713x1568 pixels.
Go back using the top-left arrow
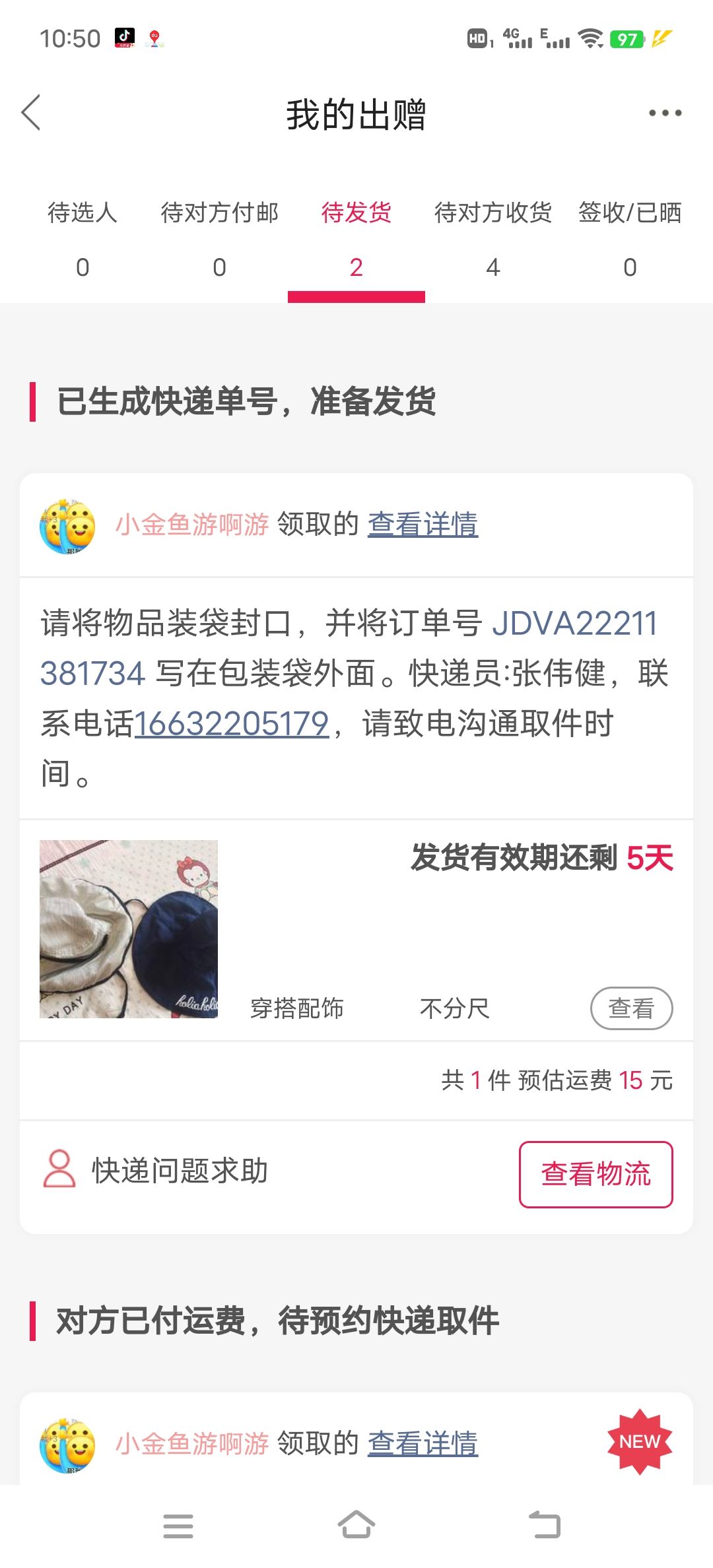(31, 112)
